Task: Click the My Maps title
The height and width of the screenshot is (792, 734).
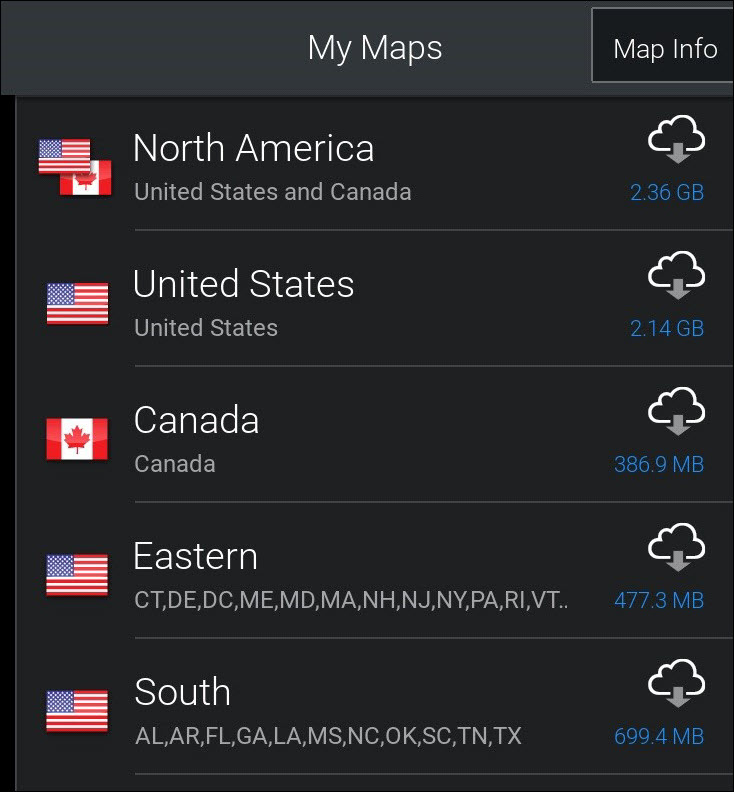Action: coord(373,47)
